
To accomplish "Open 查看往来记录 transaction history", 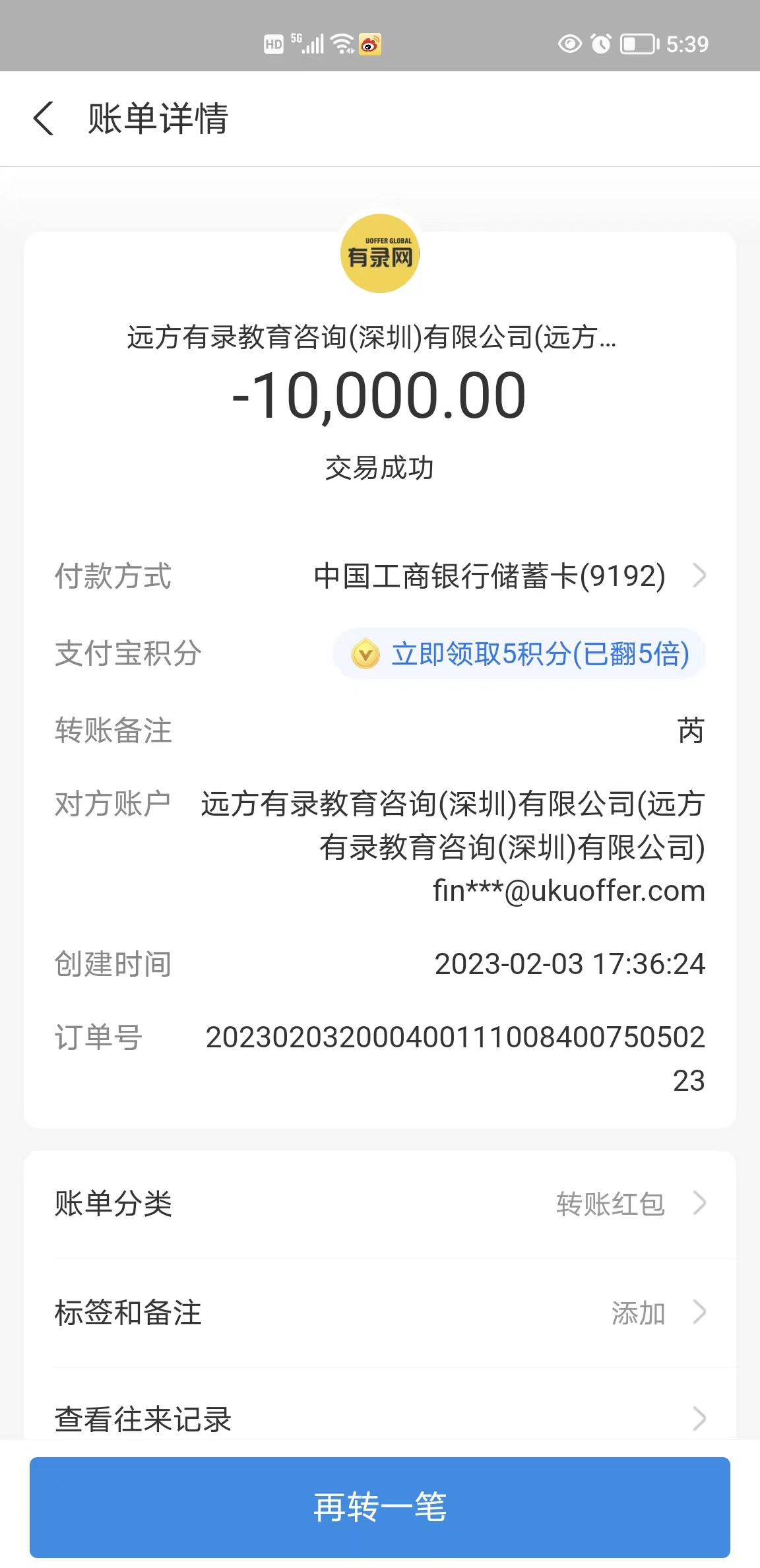I will tap(380, 1418).
